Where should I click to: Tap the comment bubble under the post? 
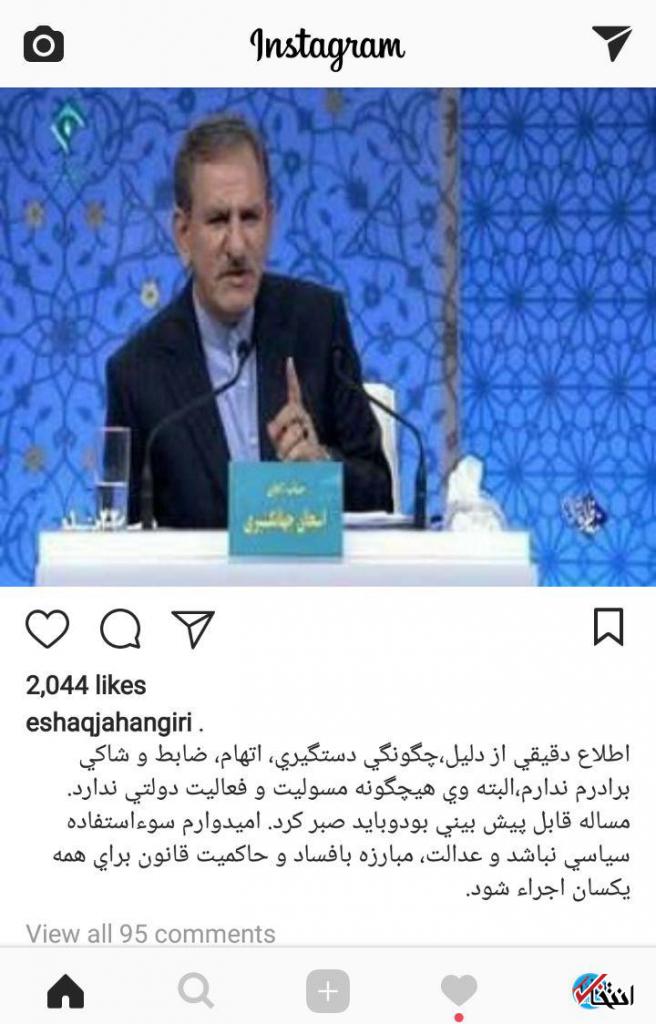[120, 628]
